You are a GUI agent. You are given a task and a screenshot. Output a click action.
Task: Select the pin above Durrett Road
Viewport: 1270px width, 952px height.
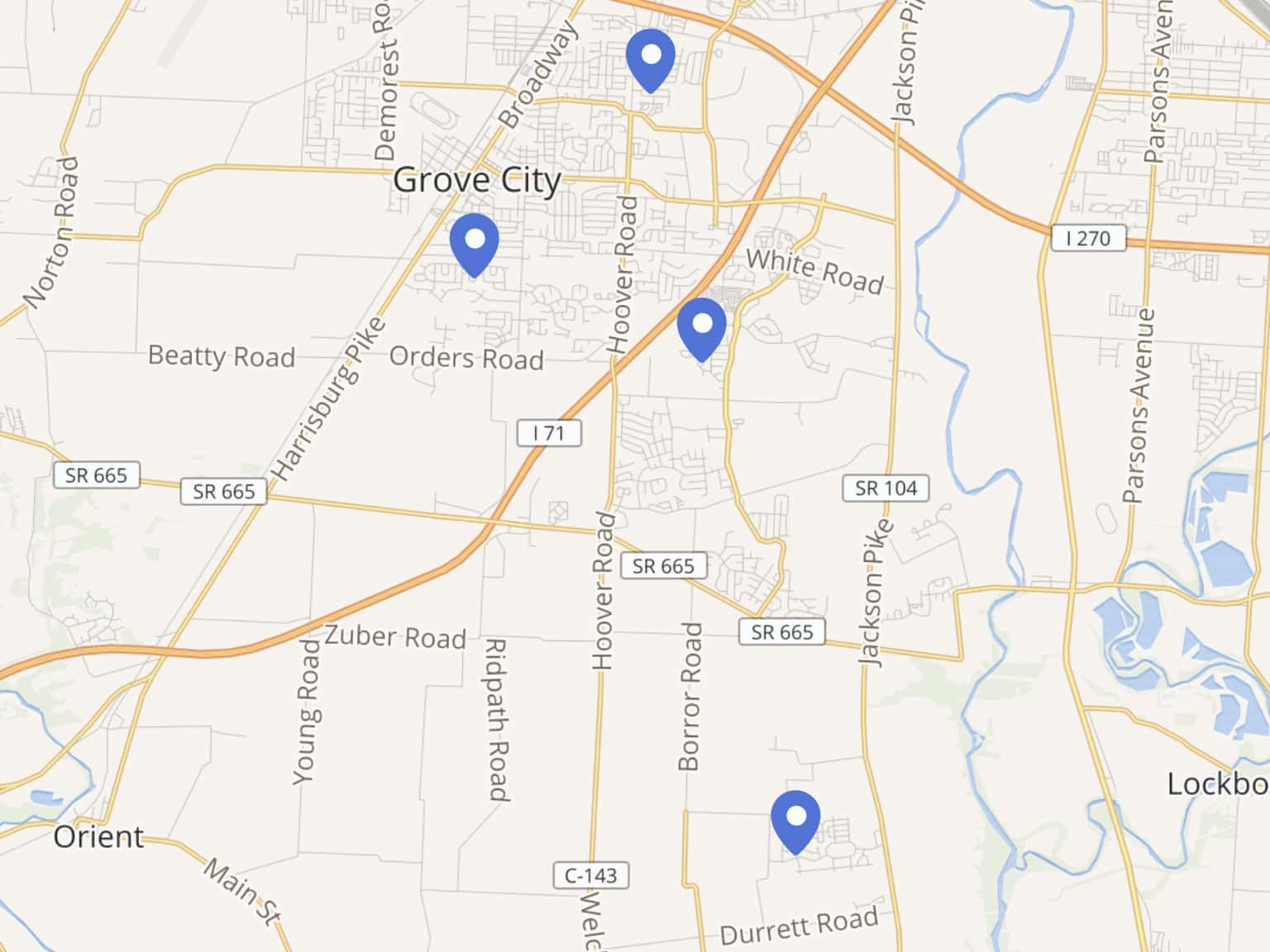795,817
